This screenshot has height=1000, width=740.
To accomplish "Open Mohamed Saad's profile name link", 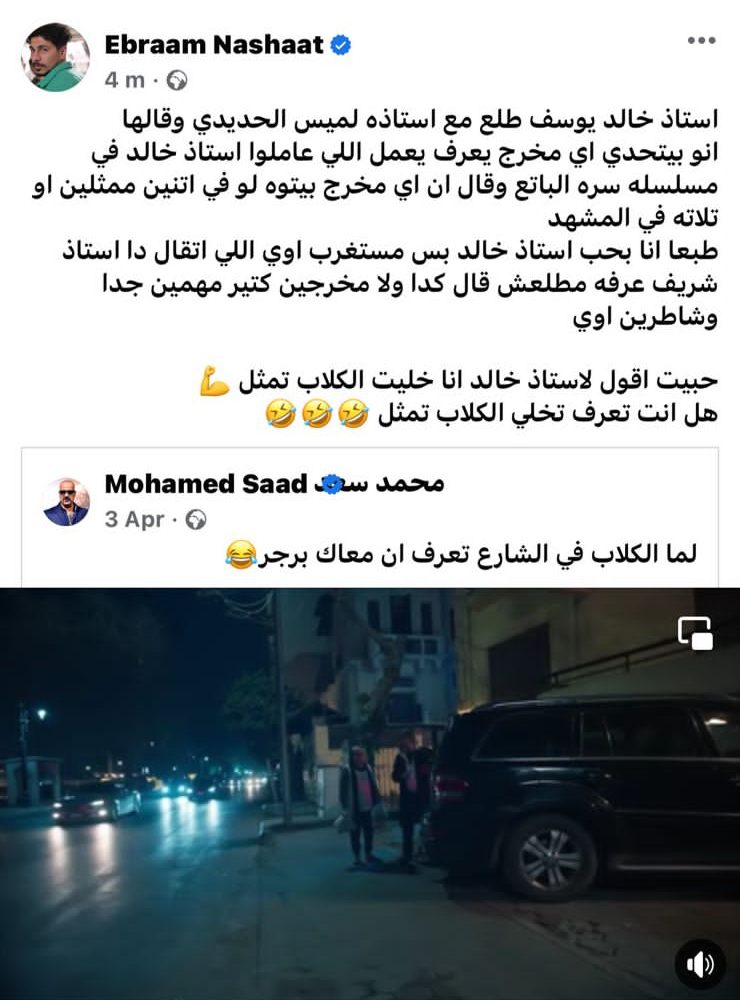I will (273, 484).
